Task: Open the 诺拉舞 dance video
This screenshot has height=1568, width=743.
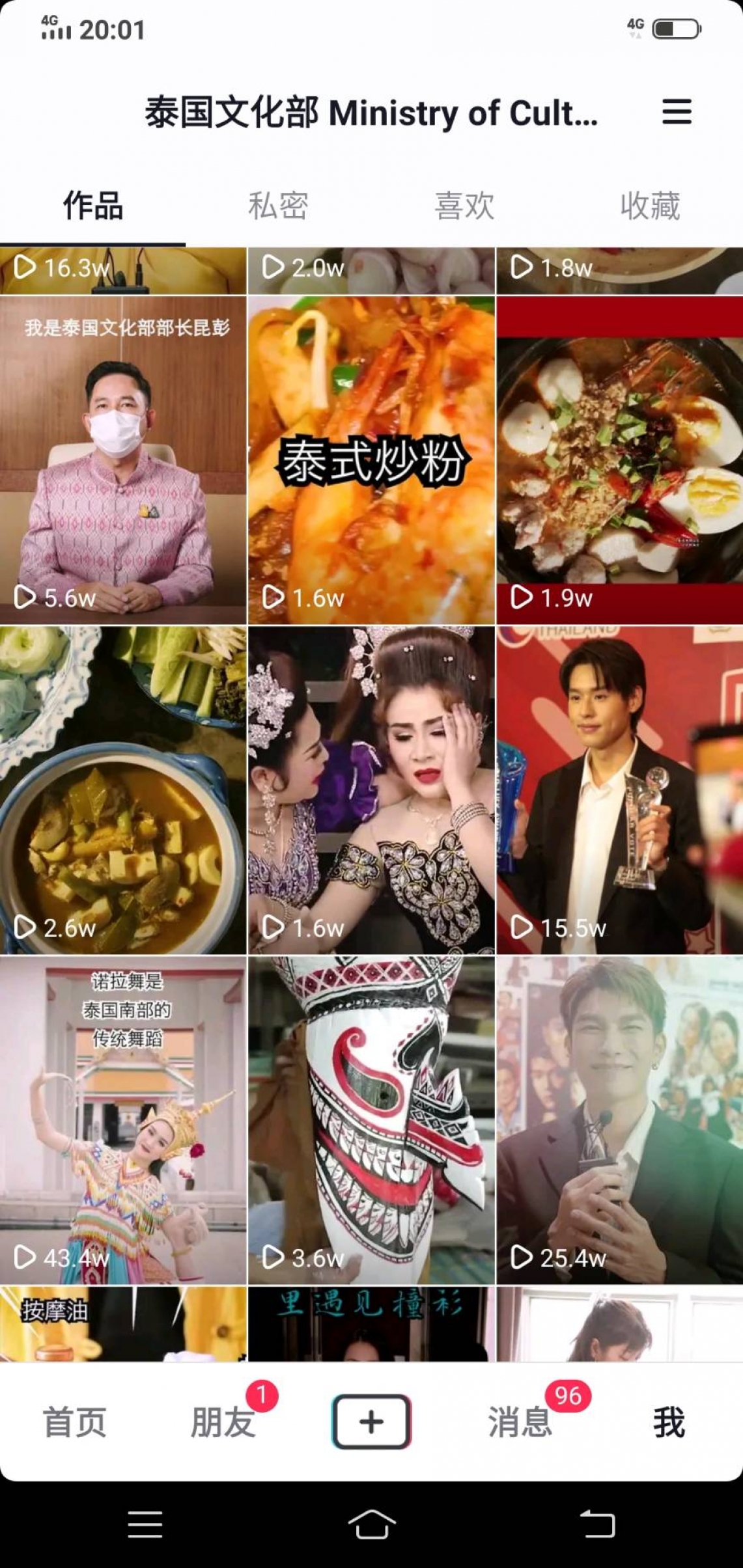Action: point(123,1120)
